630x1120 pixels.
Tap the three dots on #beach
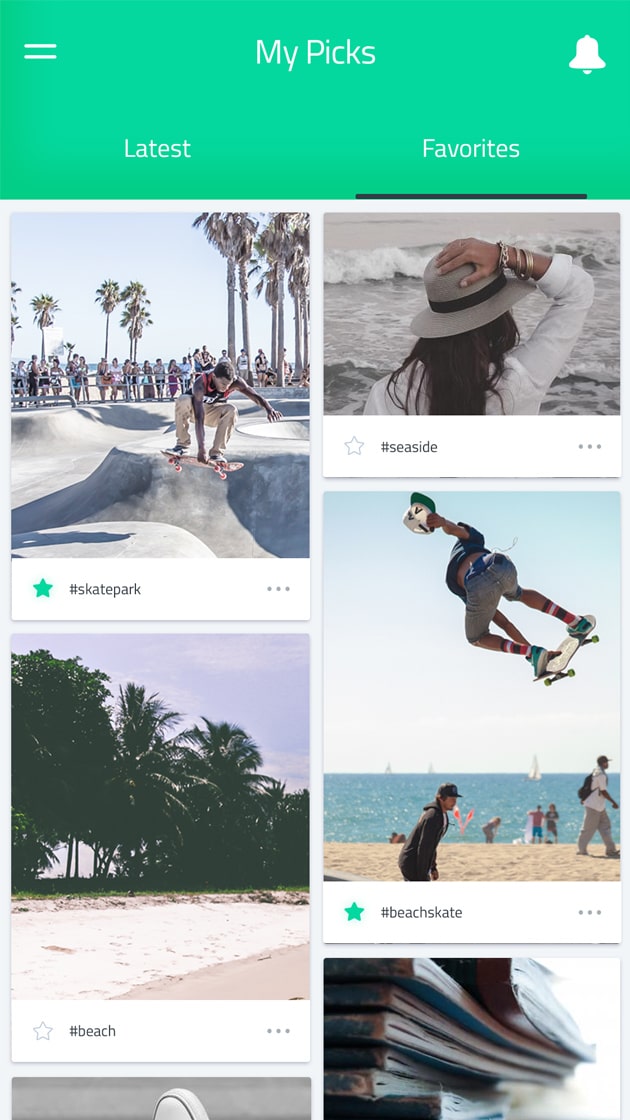pos(278,1031)
